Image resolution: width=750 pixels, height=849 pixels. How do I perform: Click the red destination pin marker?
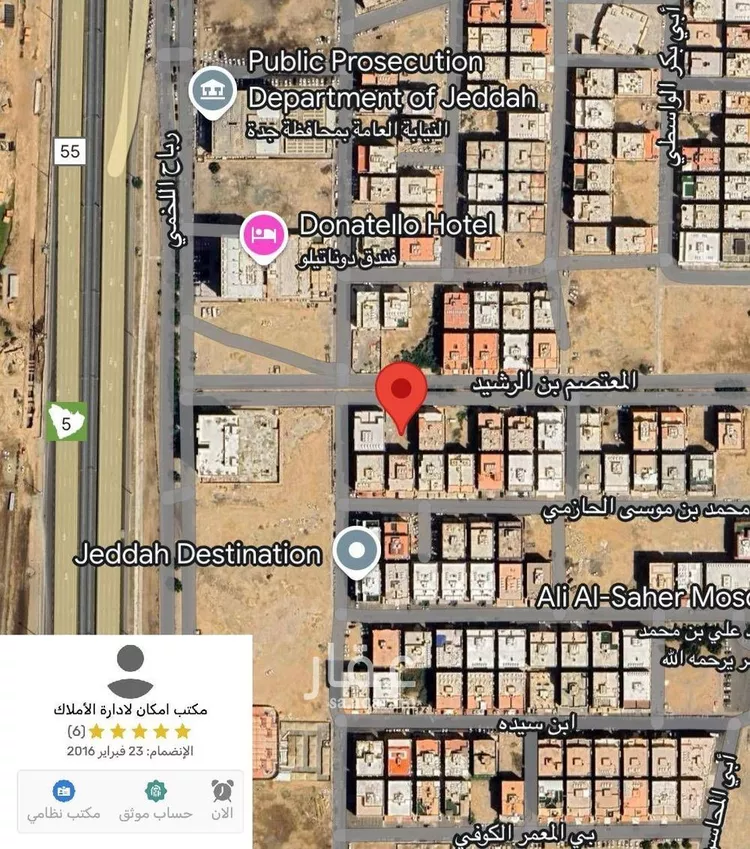(x=399, y=391)
